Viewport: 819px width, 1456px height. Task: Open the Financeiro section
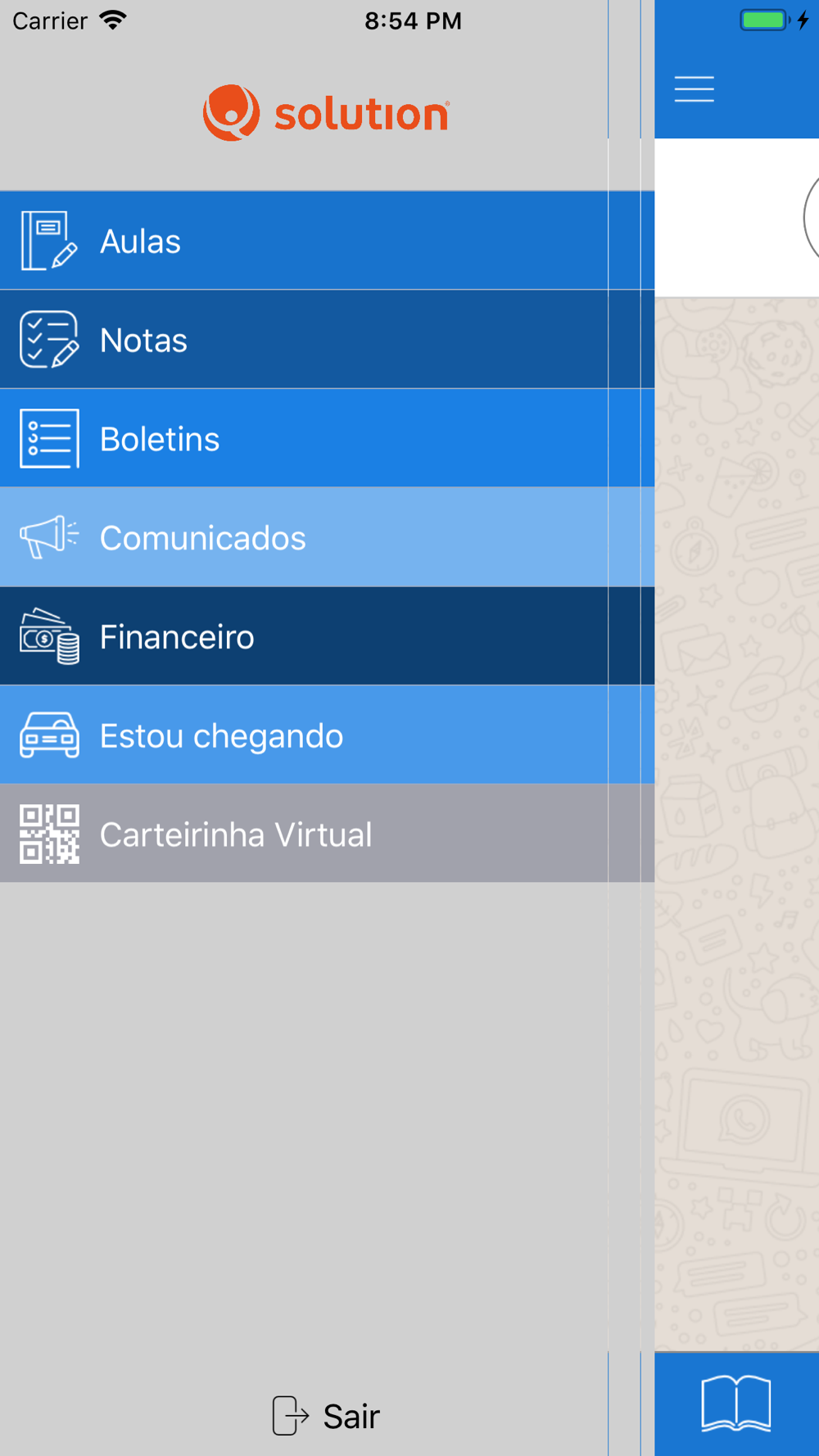[x=327, y=636]
